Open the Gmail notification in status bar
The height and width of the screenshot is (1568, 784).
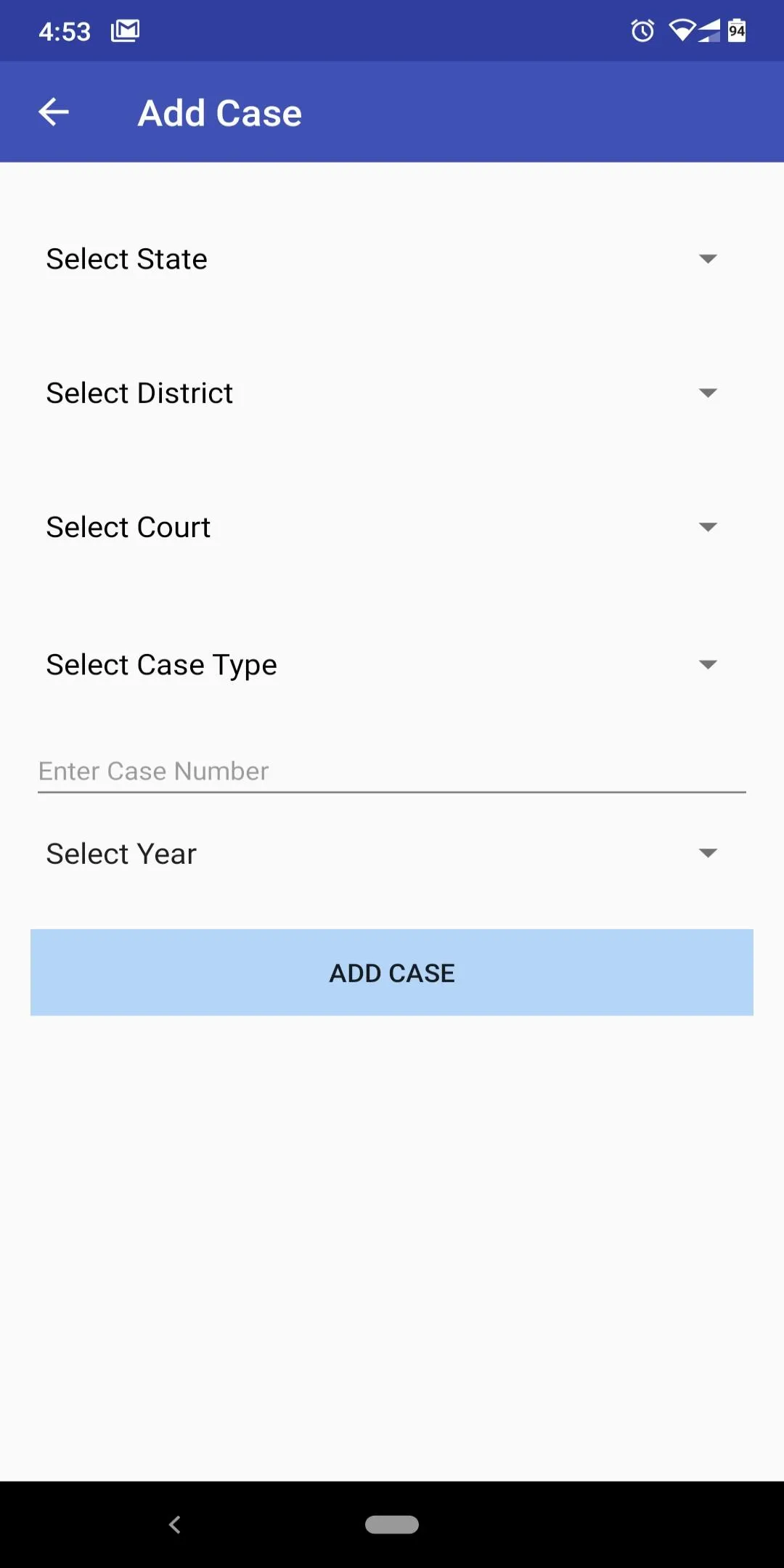[123, 30]
